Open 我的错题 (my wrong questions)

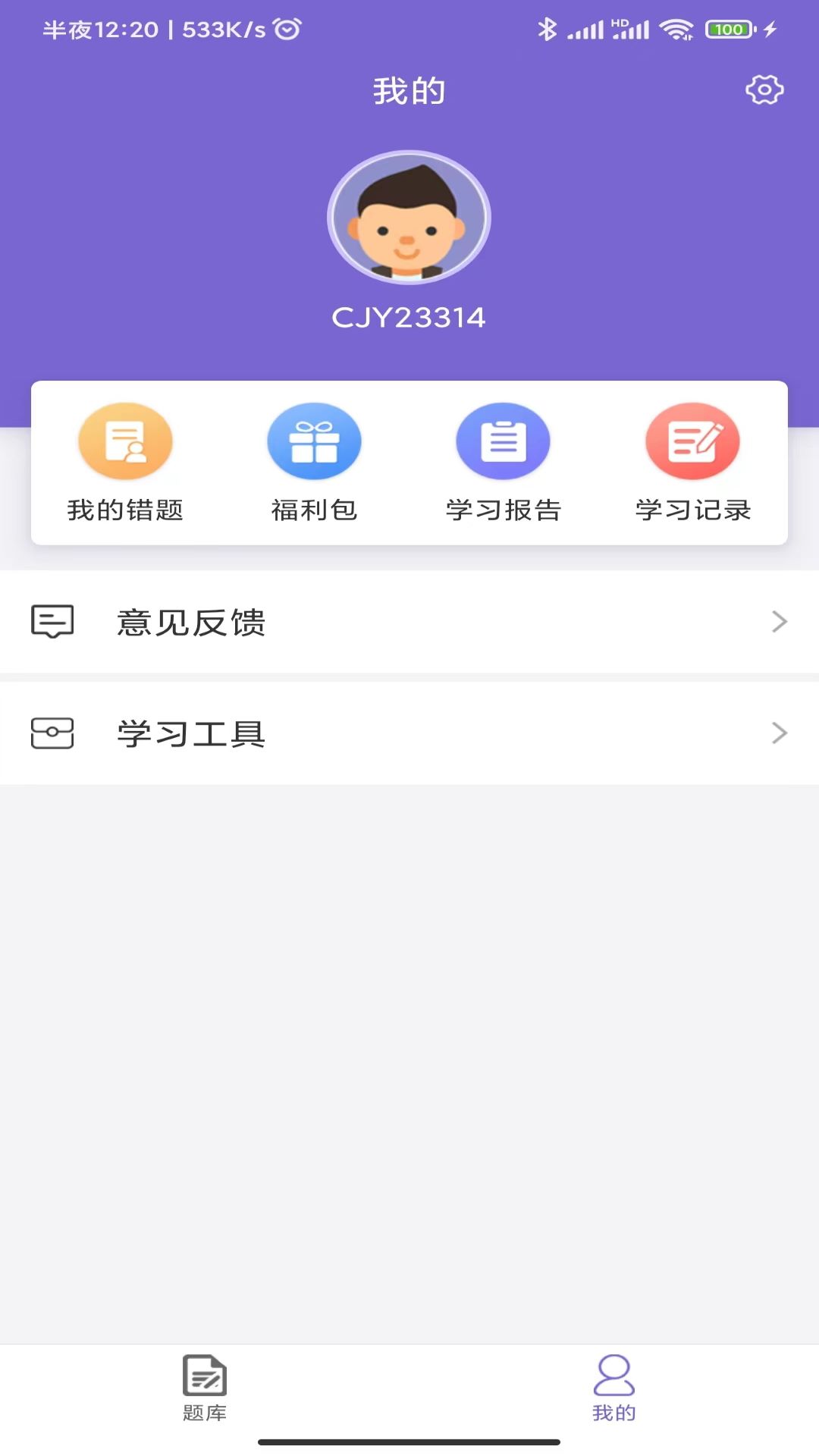coord(126,463)
